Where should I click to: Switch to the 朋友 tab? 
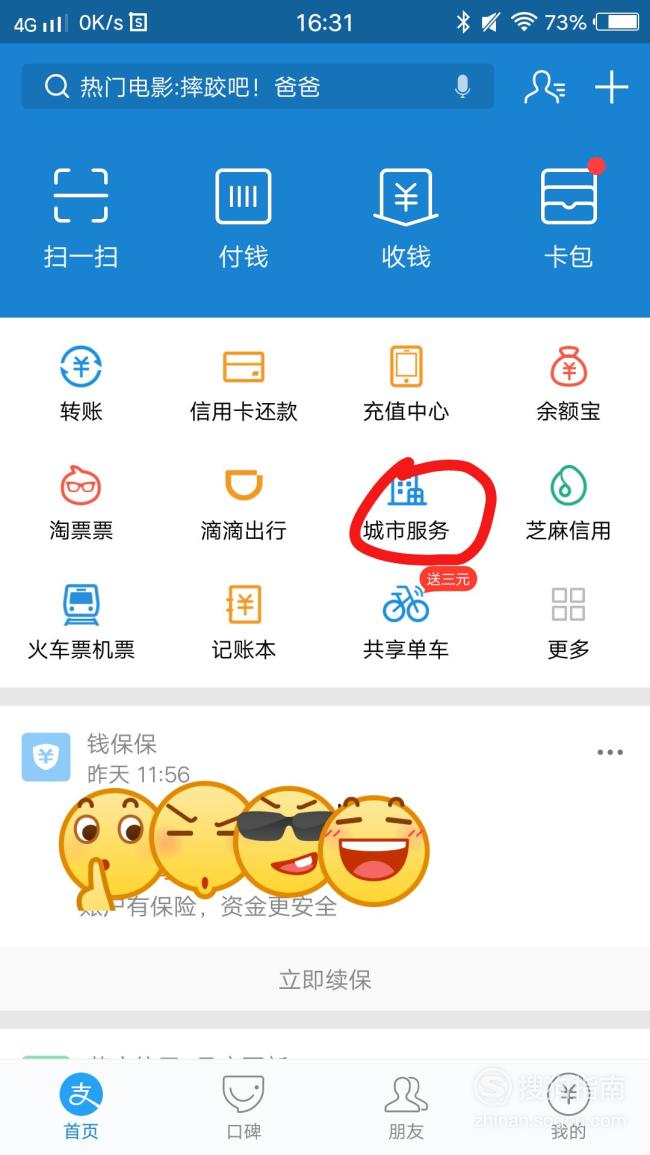(406, 1107)
